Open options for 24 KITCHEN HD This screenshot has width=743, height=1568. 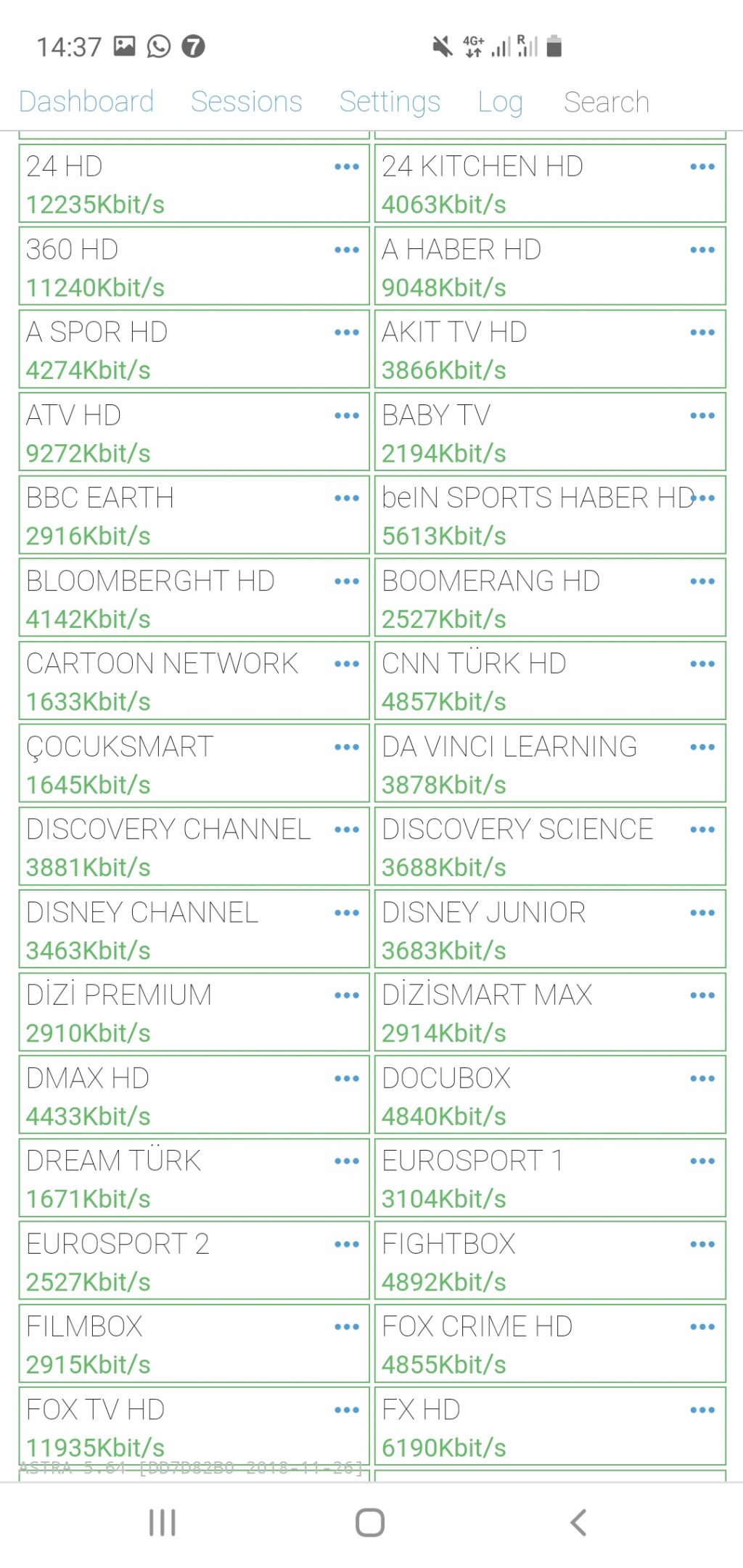coord(702,167)
